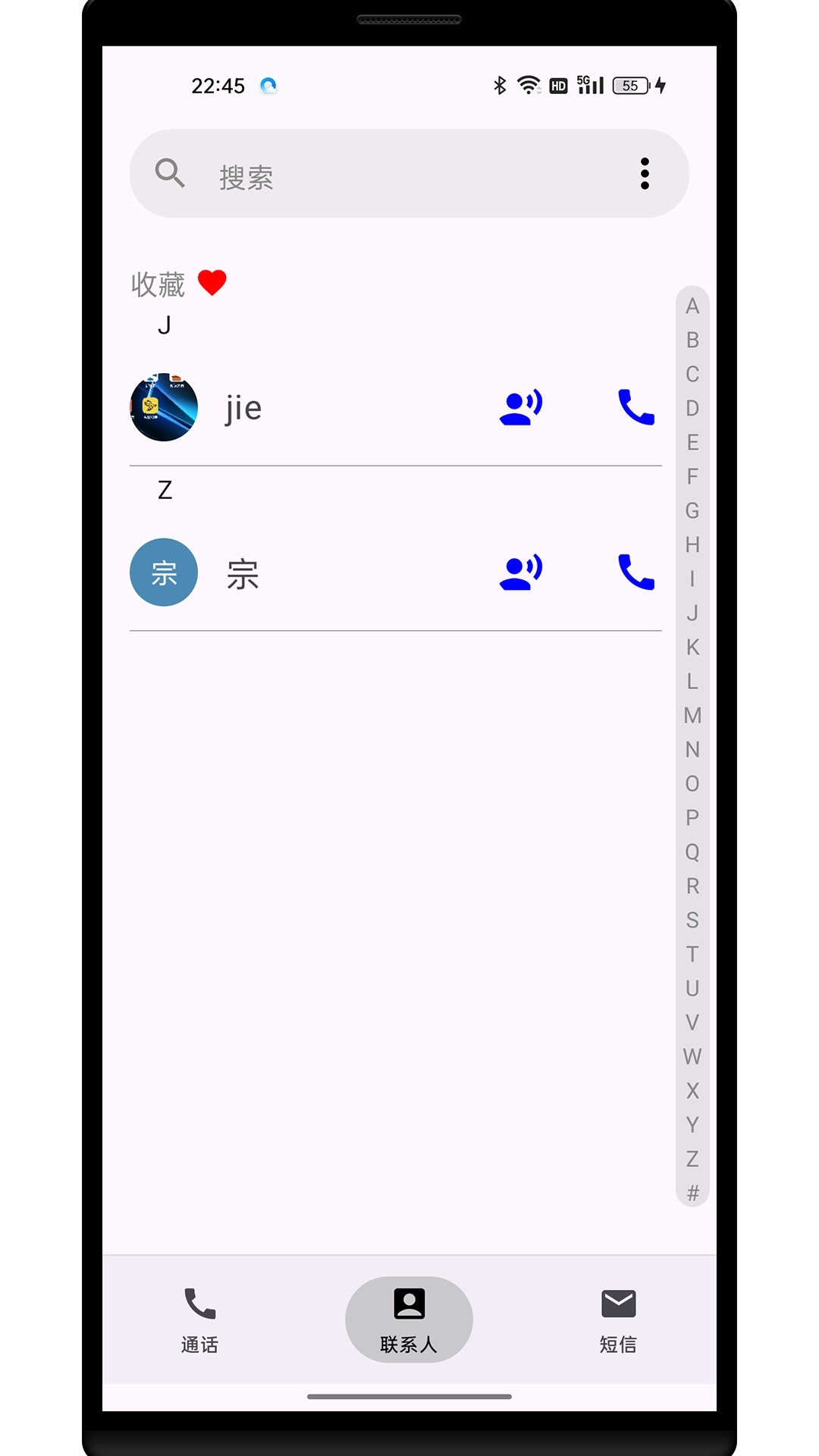
Task: Open the three-dot overflow menu
Action: [645, 174]
